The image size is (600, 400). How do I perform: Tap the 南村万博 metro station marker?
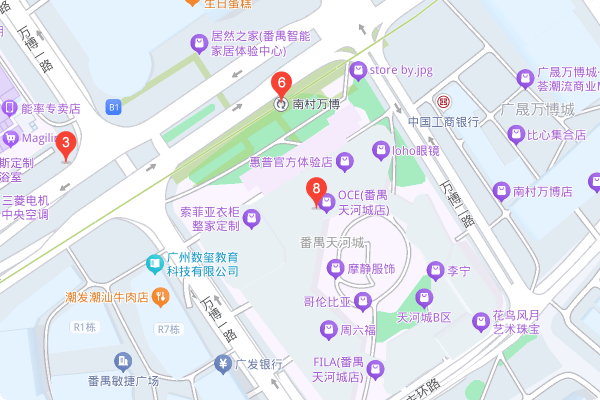(282, 103)
